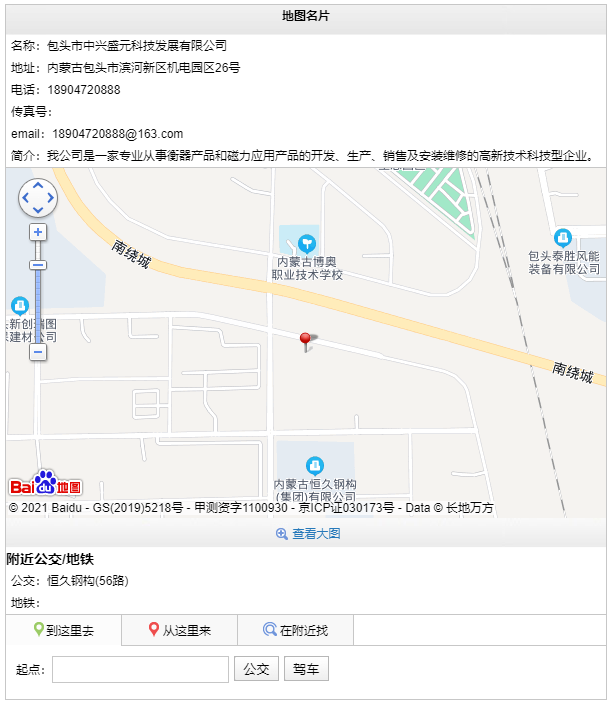This screenshot has height=705, width=612.
Task: Open 查看大图 to enlarge the map
Action: pyautogui.click(x=308, y=534)
